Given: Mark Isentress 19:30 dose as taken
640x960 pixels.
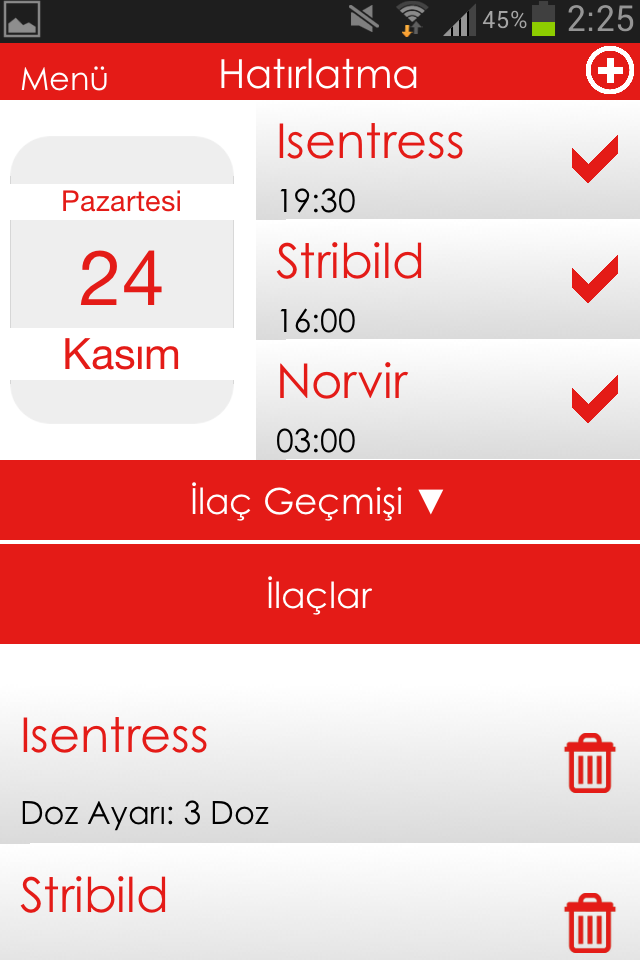Looking at the screenshot, I should (x=594, y=164).
